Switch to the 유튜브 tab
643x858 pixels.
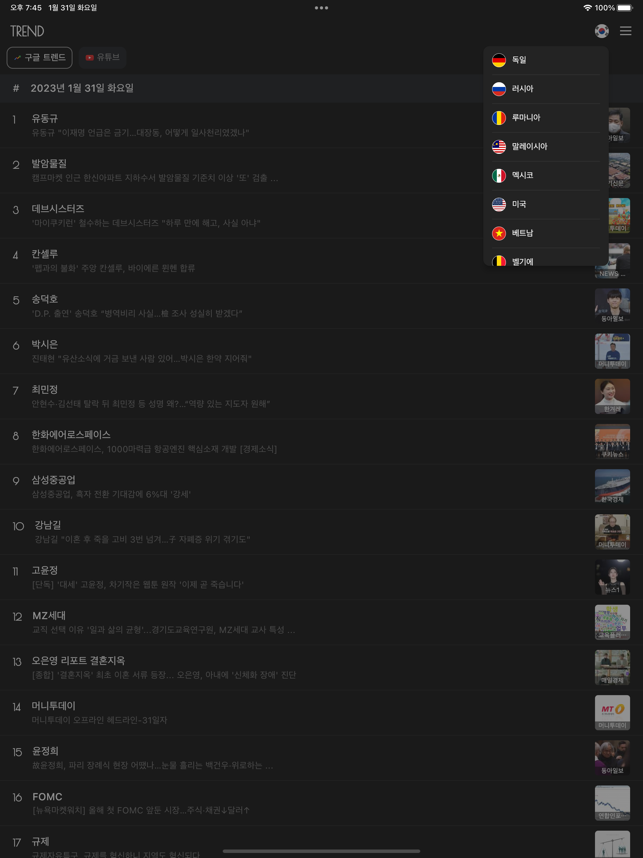click(x=102, y=58)
